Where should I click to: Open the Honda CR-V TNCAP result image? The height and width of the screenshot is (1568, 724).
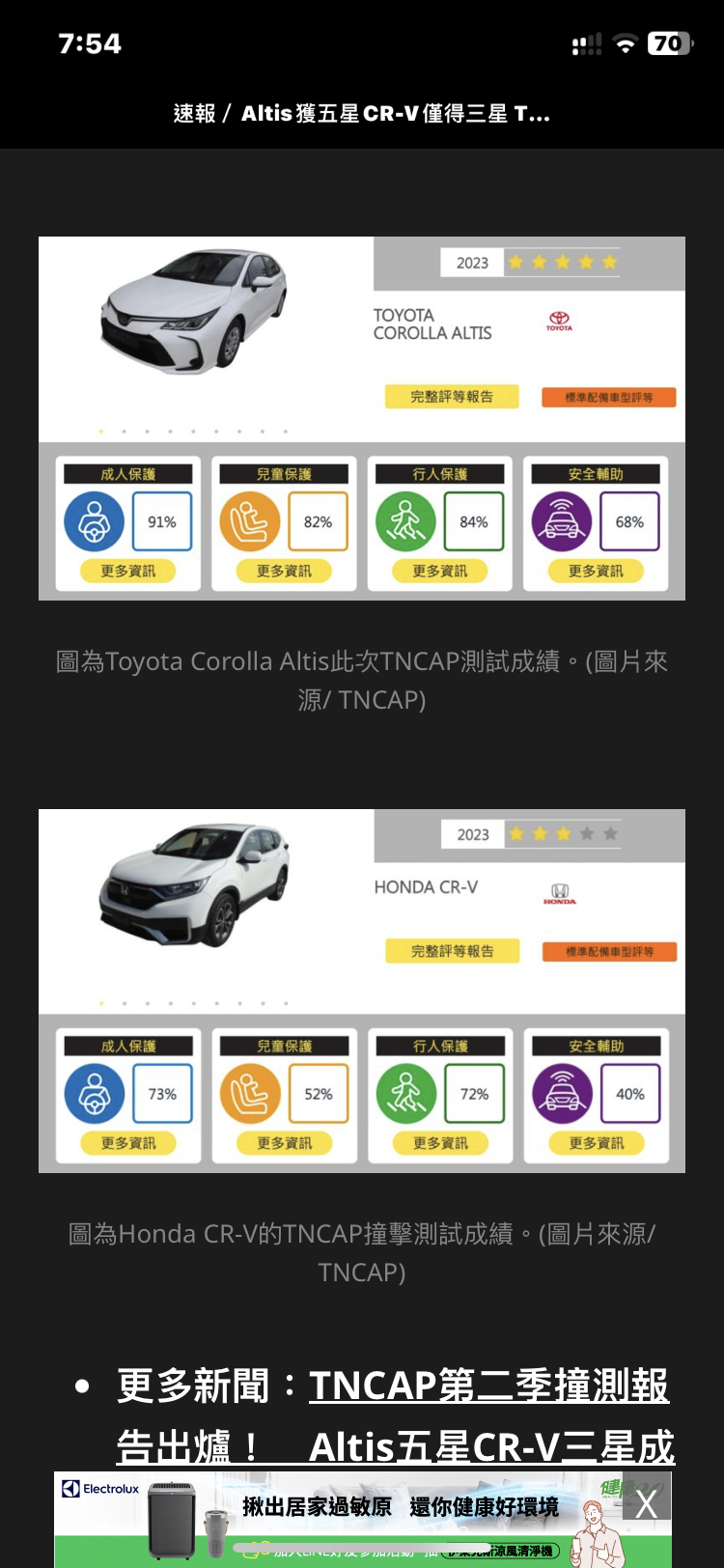[362, 991]
